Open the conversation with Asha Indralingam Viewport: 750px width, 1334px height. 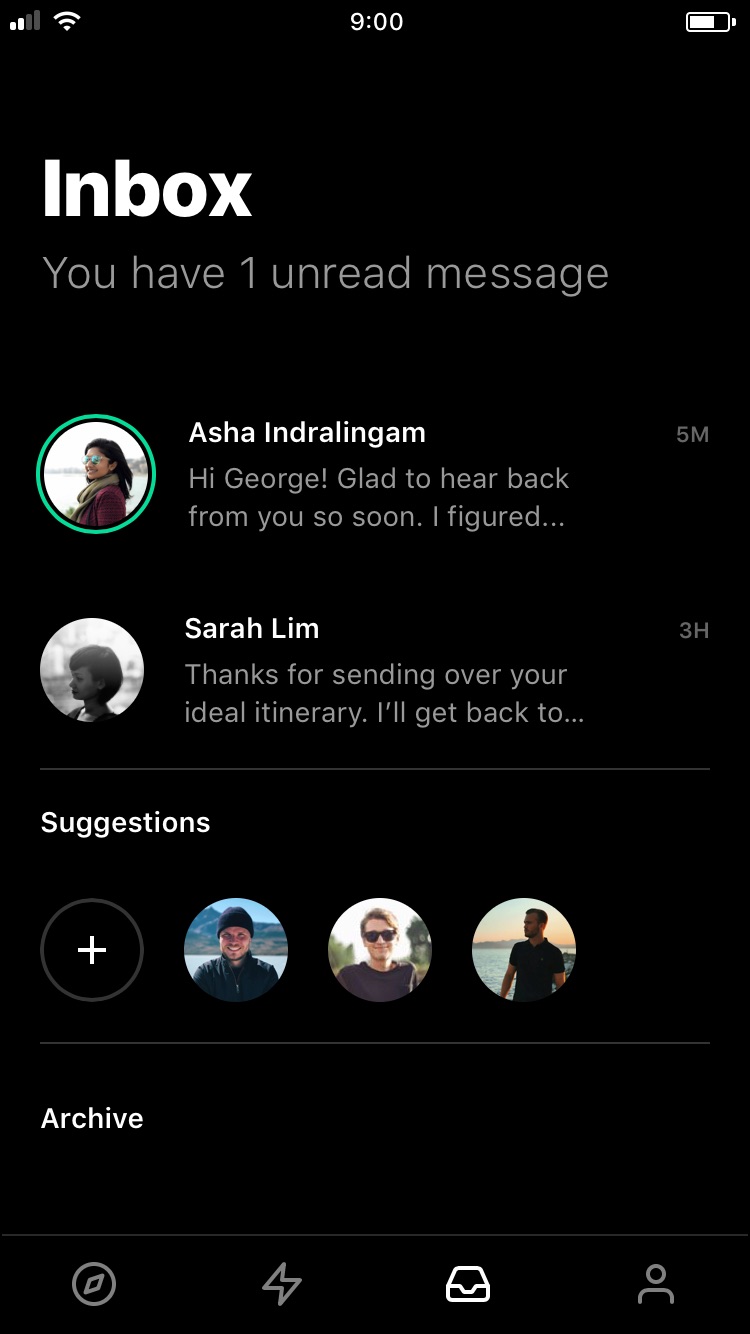tap(376, 474)
